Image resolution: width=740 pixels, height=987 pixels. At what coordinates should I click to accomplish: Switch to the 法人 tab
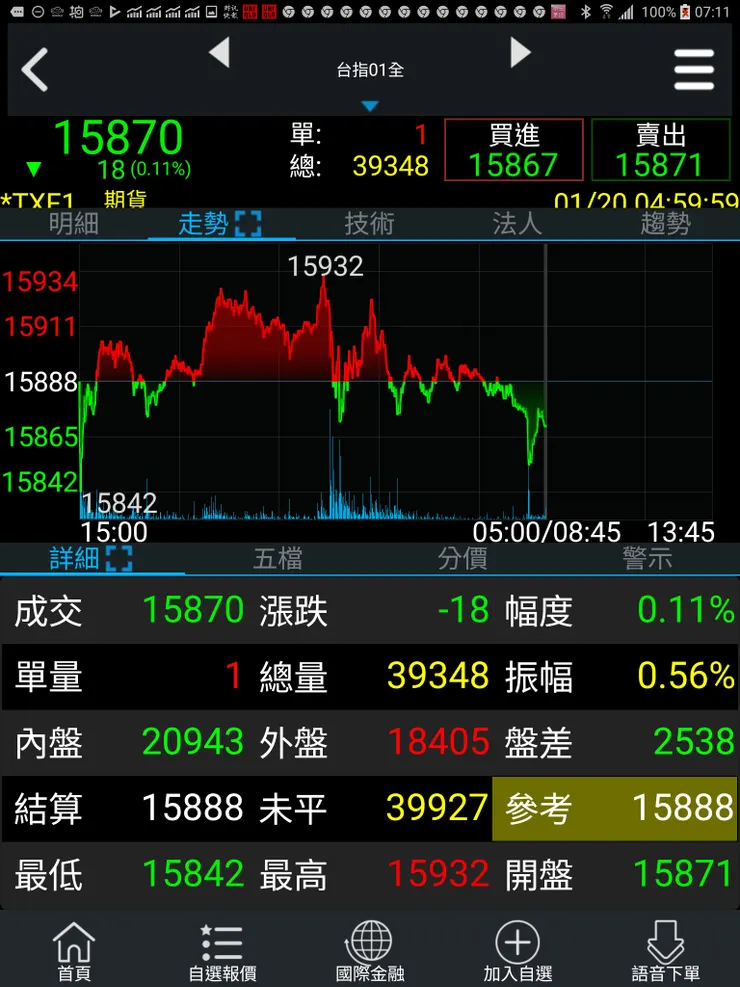tap(516, 224)
